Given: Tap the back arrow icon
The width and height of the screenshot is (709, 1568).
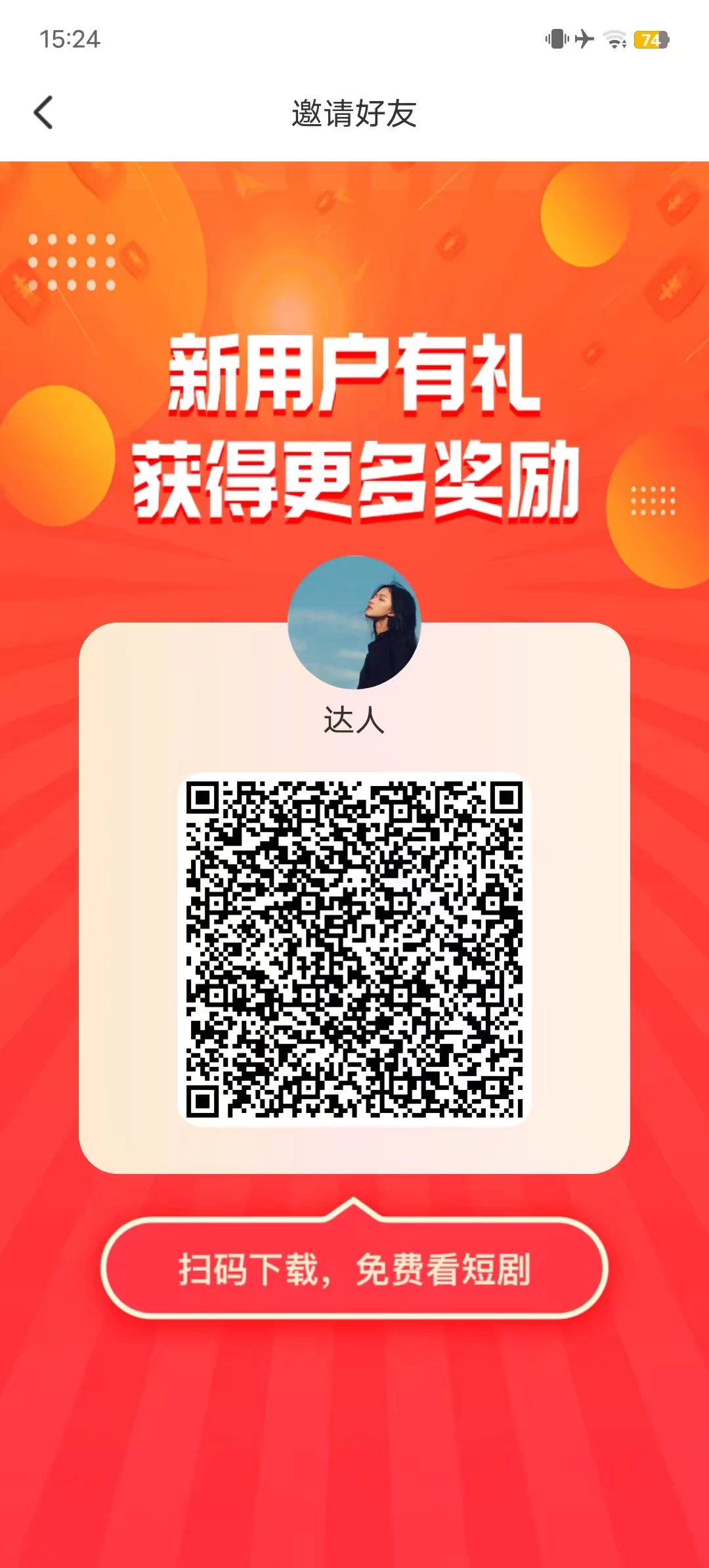Looking at the screenshot, I should [x=43, y=112].
